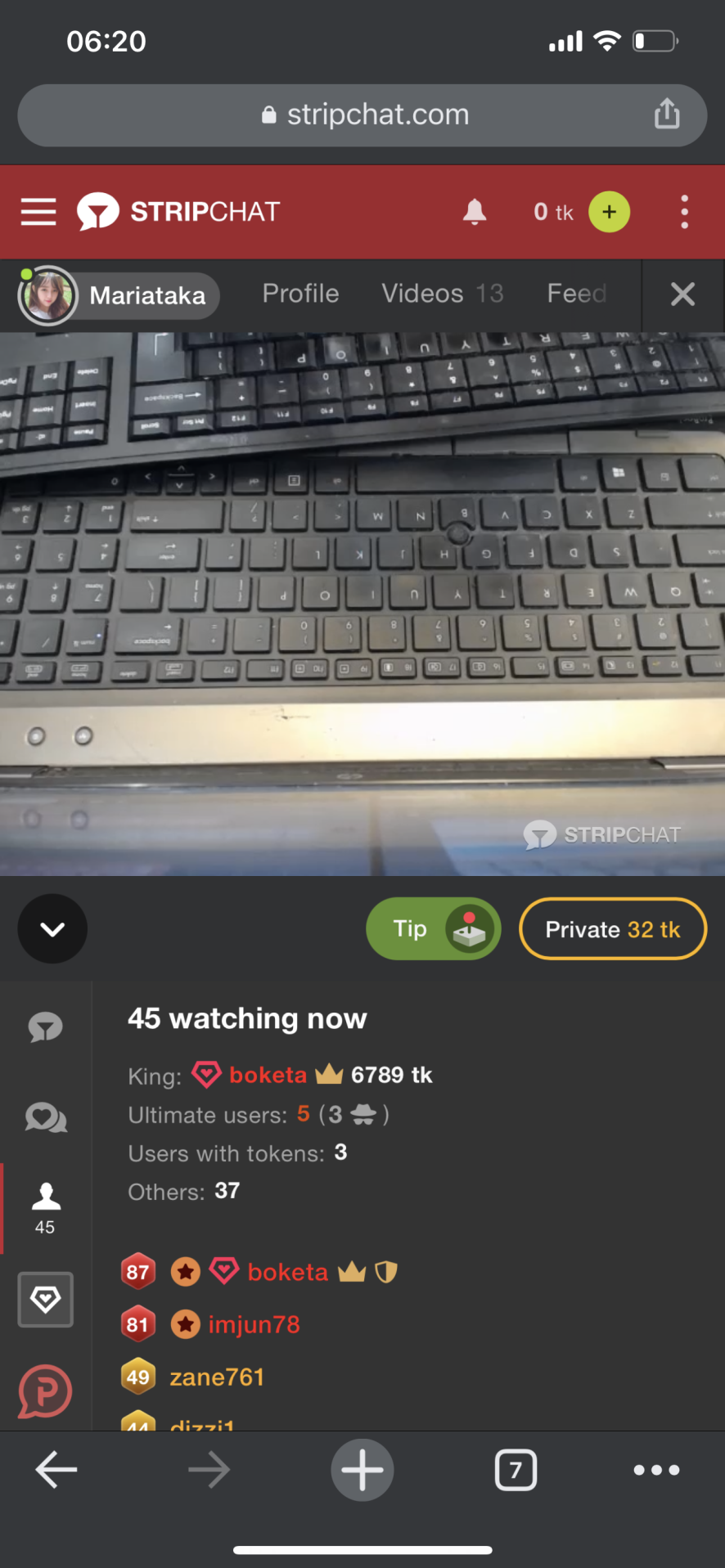Add tokens with the green plus button

[x=609, y=212]
